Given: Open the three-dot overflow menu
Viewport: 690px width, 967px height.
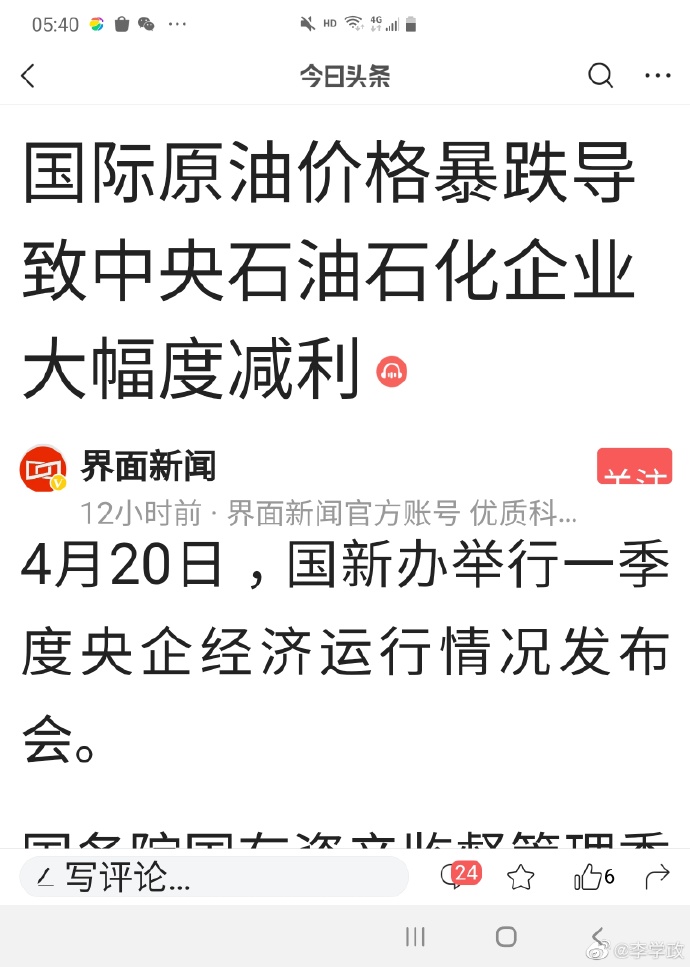Looking at the screenshot, I should click(657, 76).
